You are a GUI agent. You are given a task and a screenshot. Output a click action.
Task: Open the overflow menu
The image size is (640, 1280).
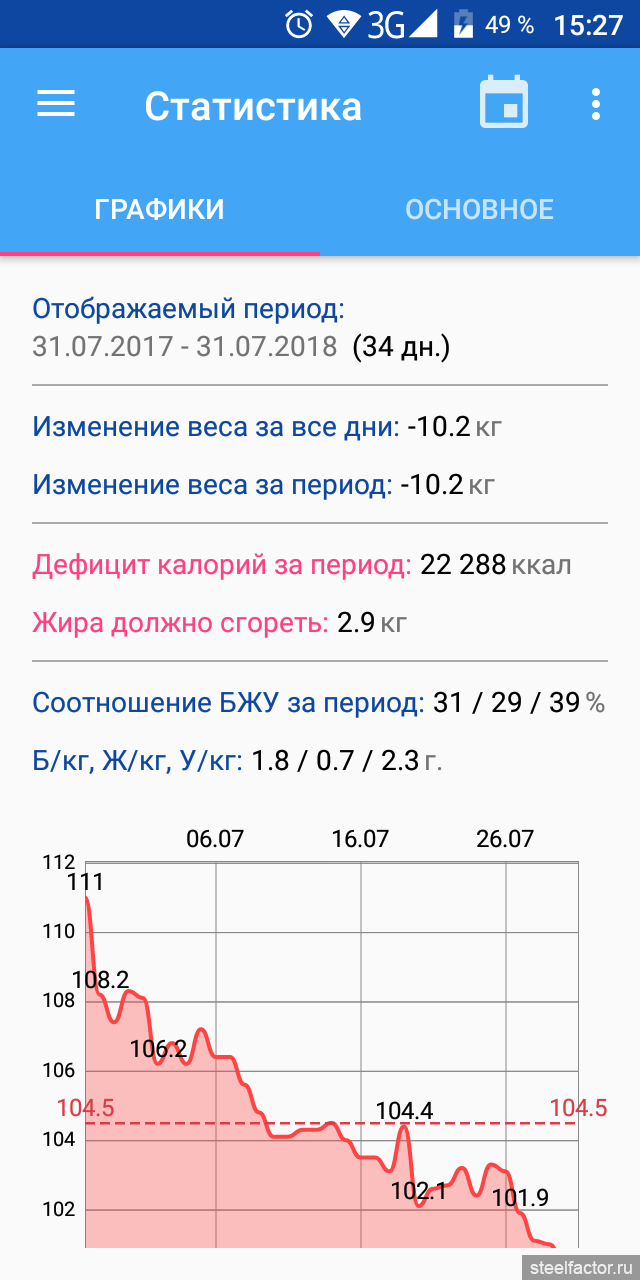[x=596, y=104]
